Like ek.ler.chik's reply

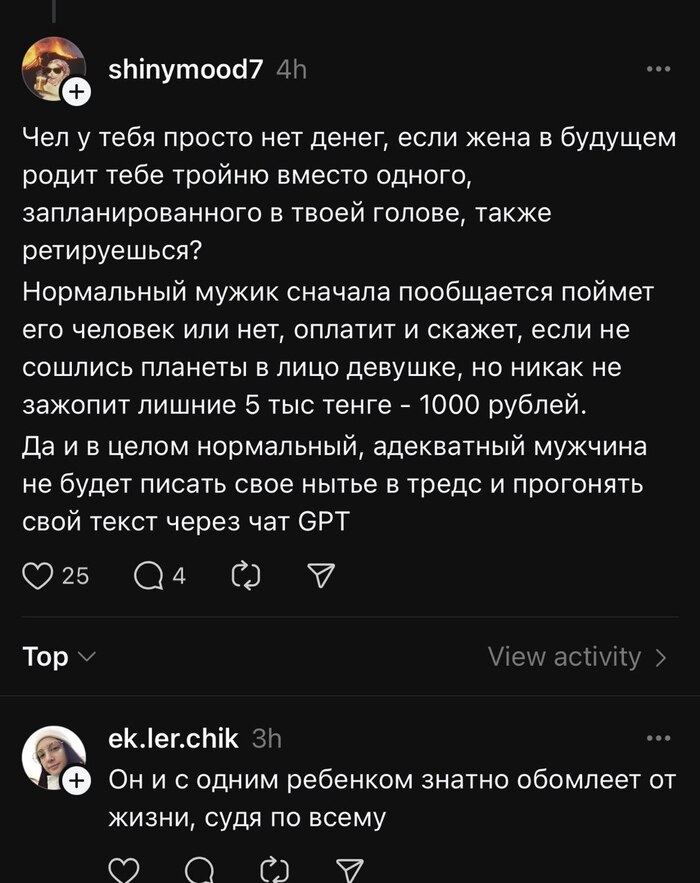(x=122, y=868)
